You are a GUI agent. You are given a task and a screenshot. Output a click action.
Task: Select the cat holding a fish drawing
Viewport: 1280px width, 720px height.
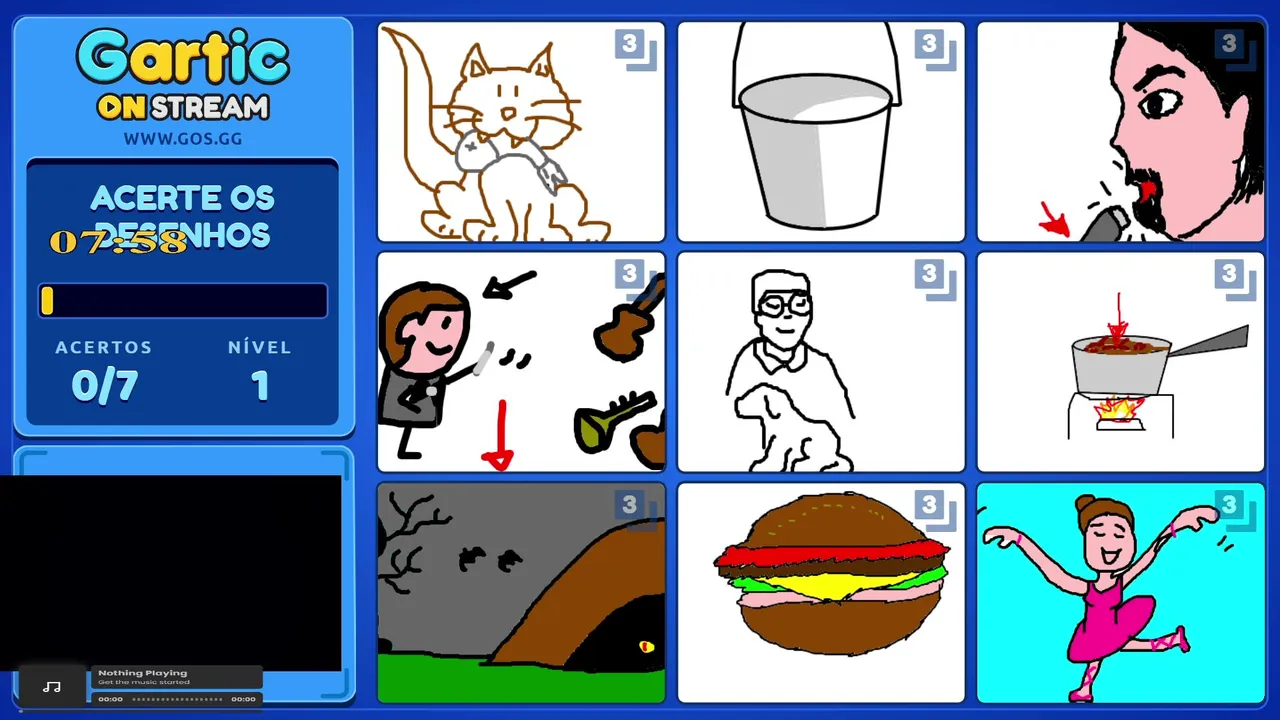(520, 132)
